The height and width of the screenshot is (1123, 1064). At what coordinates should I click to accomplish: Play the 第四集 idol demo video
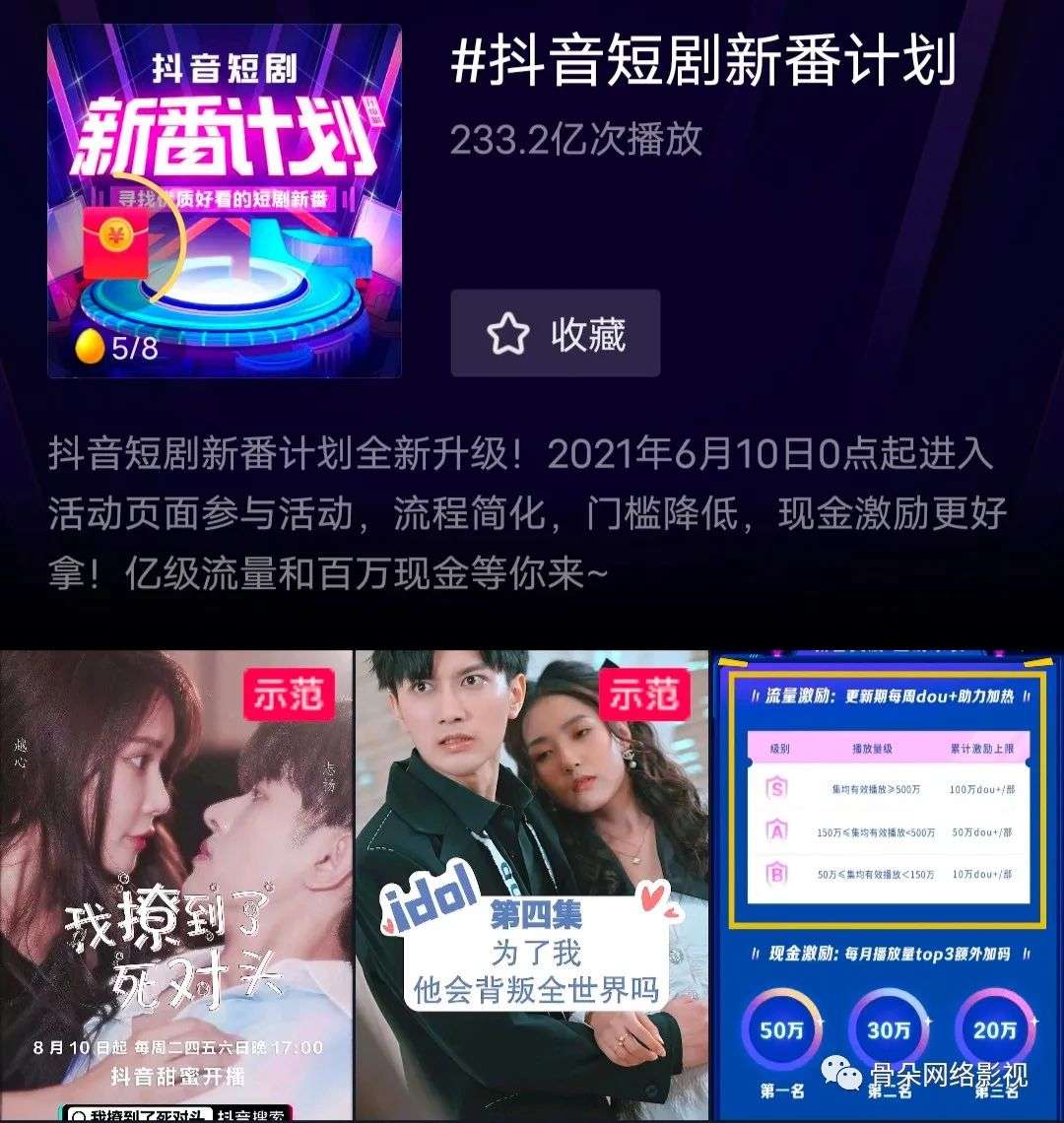pyautogui.click(x=532, y=886)
